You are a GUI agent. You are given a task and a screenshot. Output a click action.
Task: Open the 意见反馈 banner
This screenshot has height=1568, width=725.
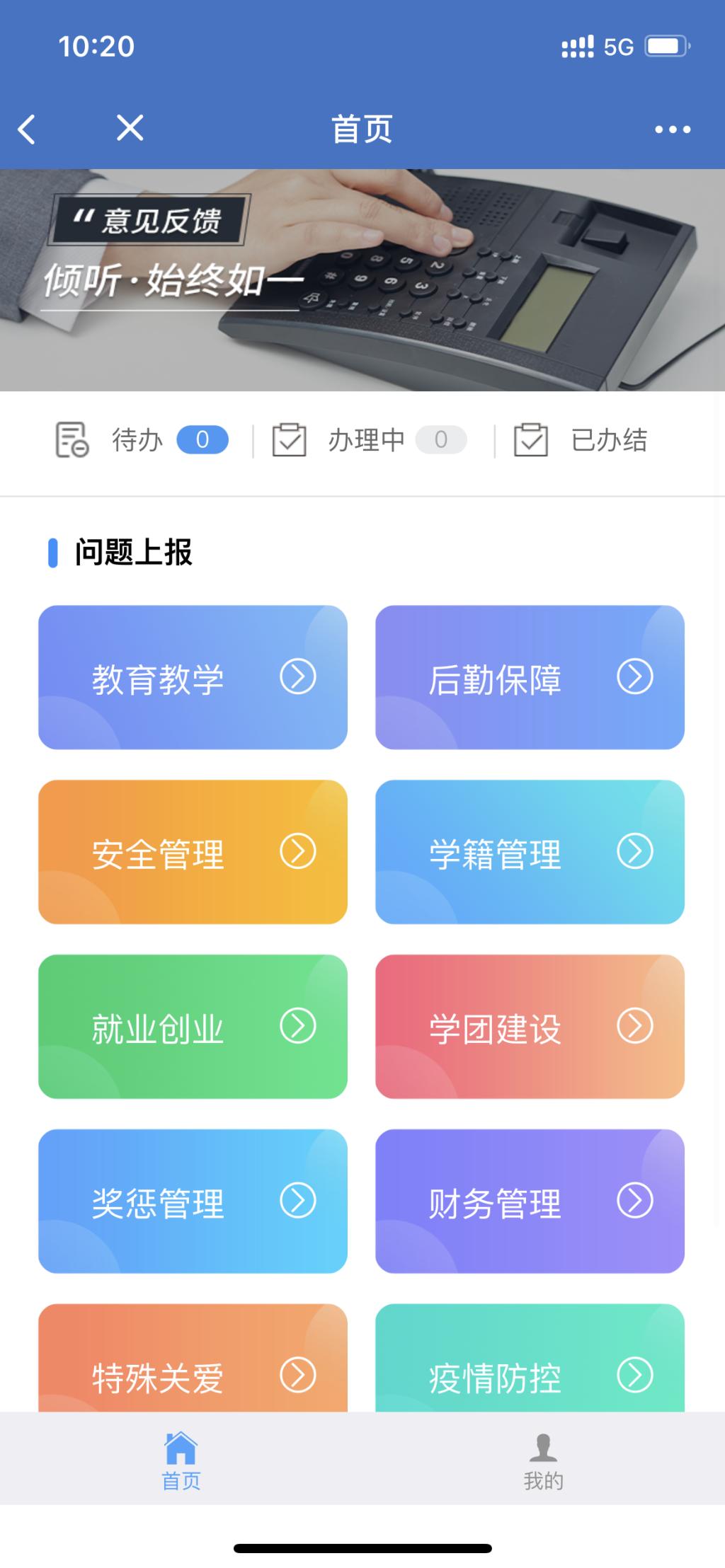click(361, 279)
